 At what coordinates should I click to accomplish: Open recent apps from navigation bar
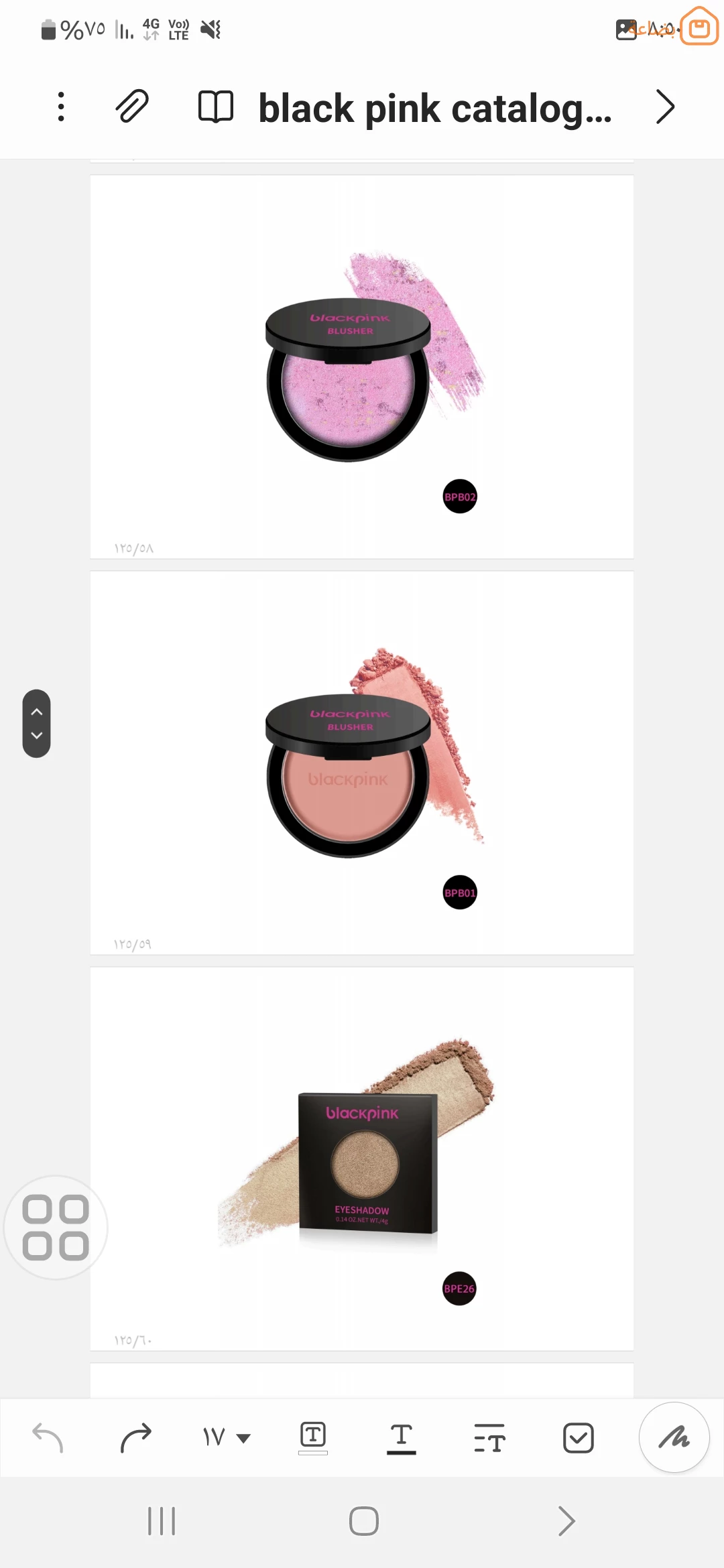tap(162, 1521)
